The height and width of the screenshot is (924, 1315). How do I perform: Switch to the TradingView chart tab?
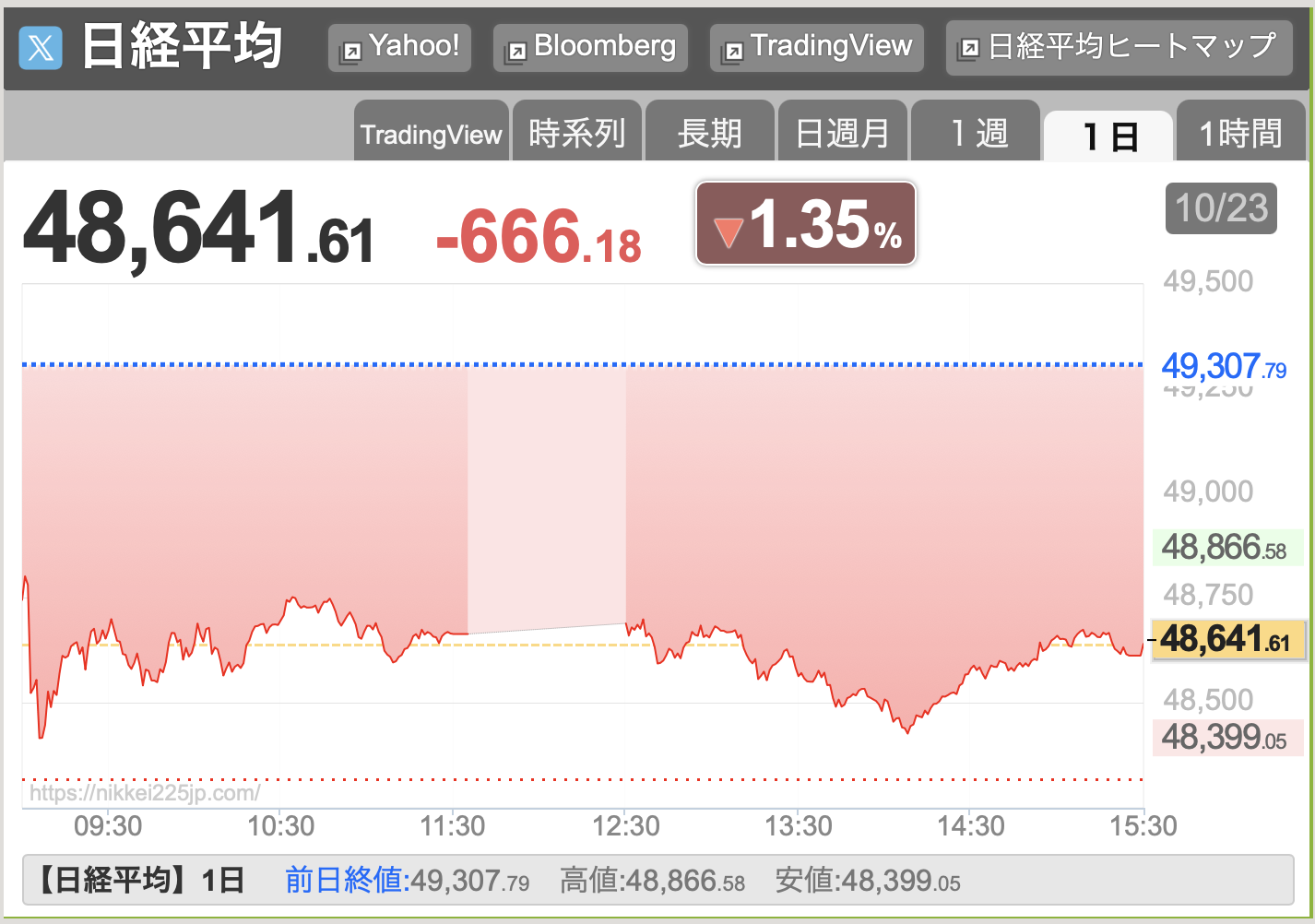point(431,134)
